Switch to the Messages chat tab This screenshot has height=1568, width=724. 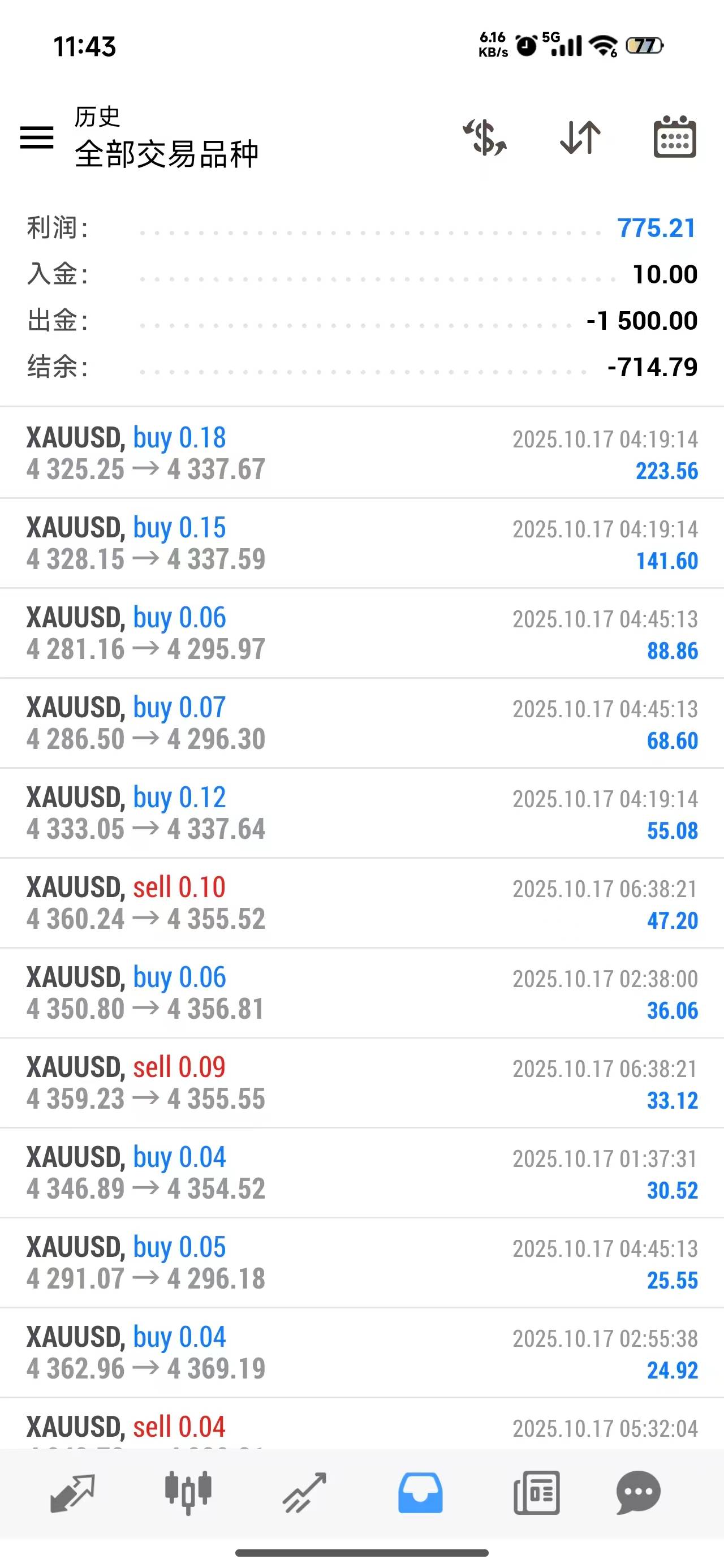coord(638,1493)
